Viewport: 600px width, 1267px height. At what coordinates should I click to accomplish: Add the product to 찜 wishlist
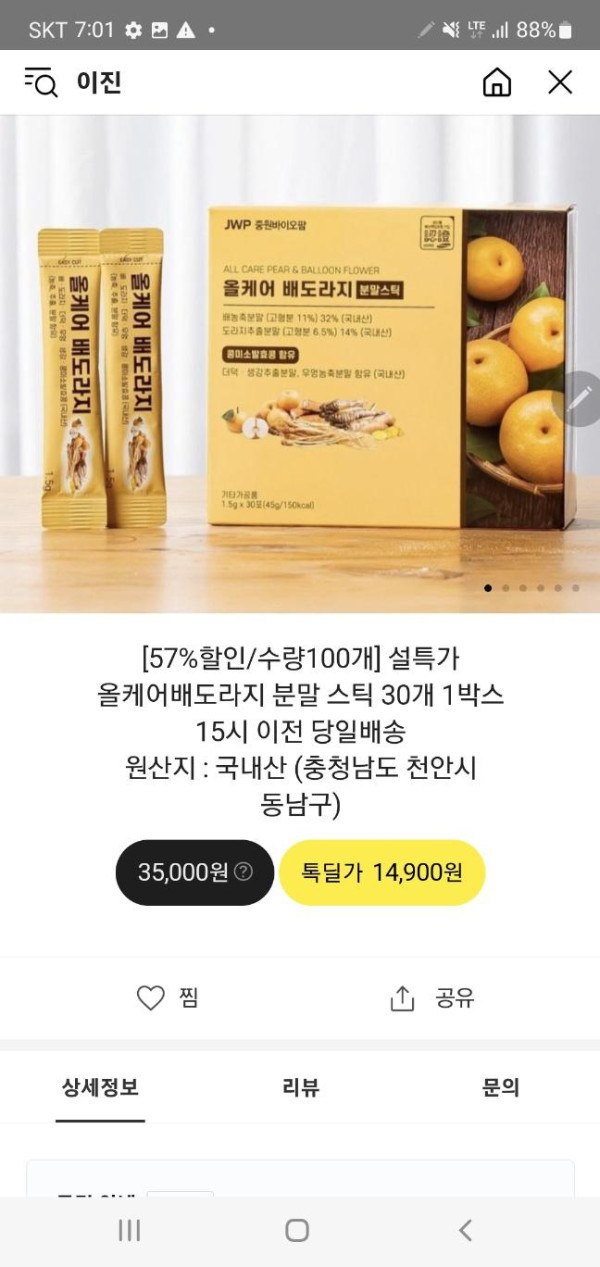coord(167,997)
